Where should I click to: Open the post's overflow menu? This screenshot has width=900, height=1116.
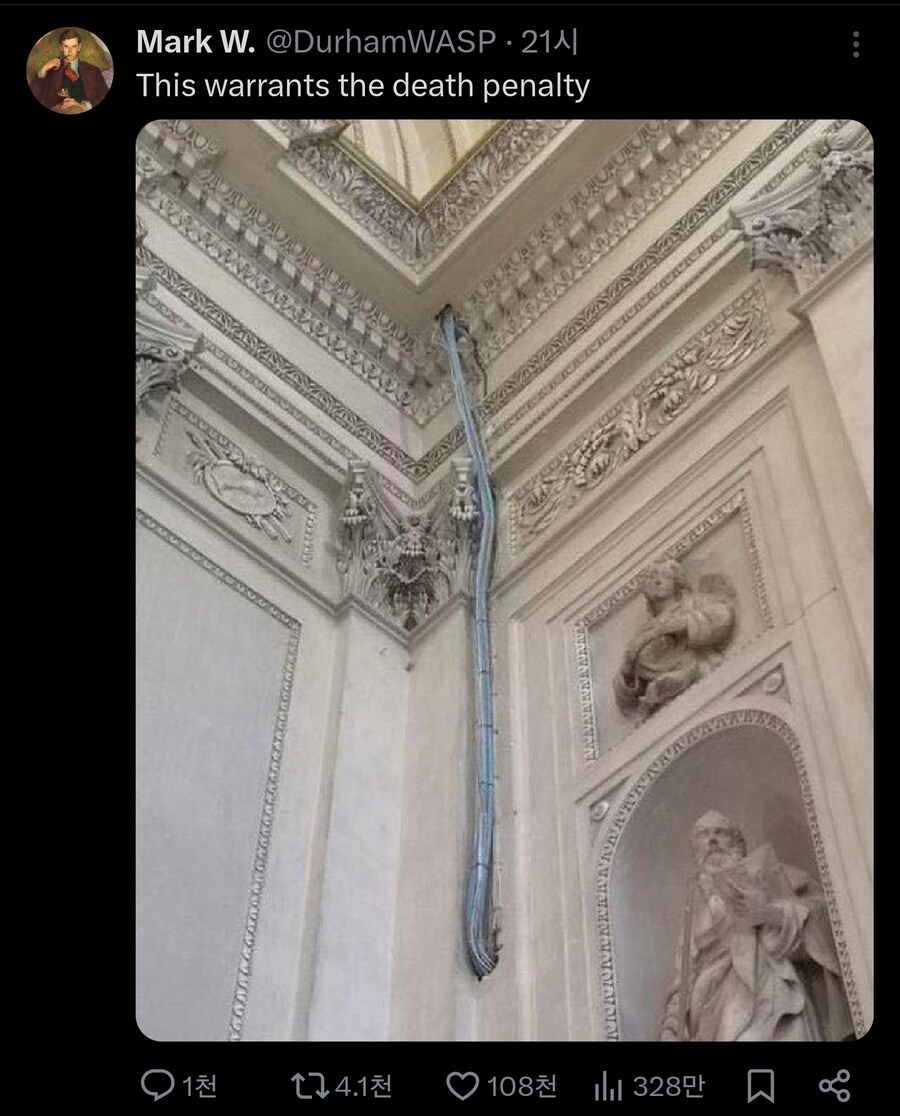(856, 44)
